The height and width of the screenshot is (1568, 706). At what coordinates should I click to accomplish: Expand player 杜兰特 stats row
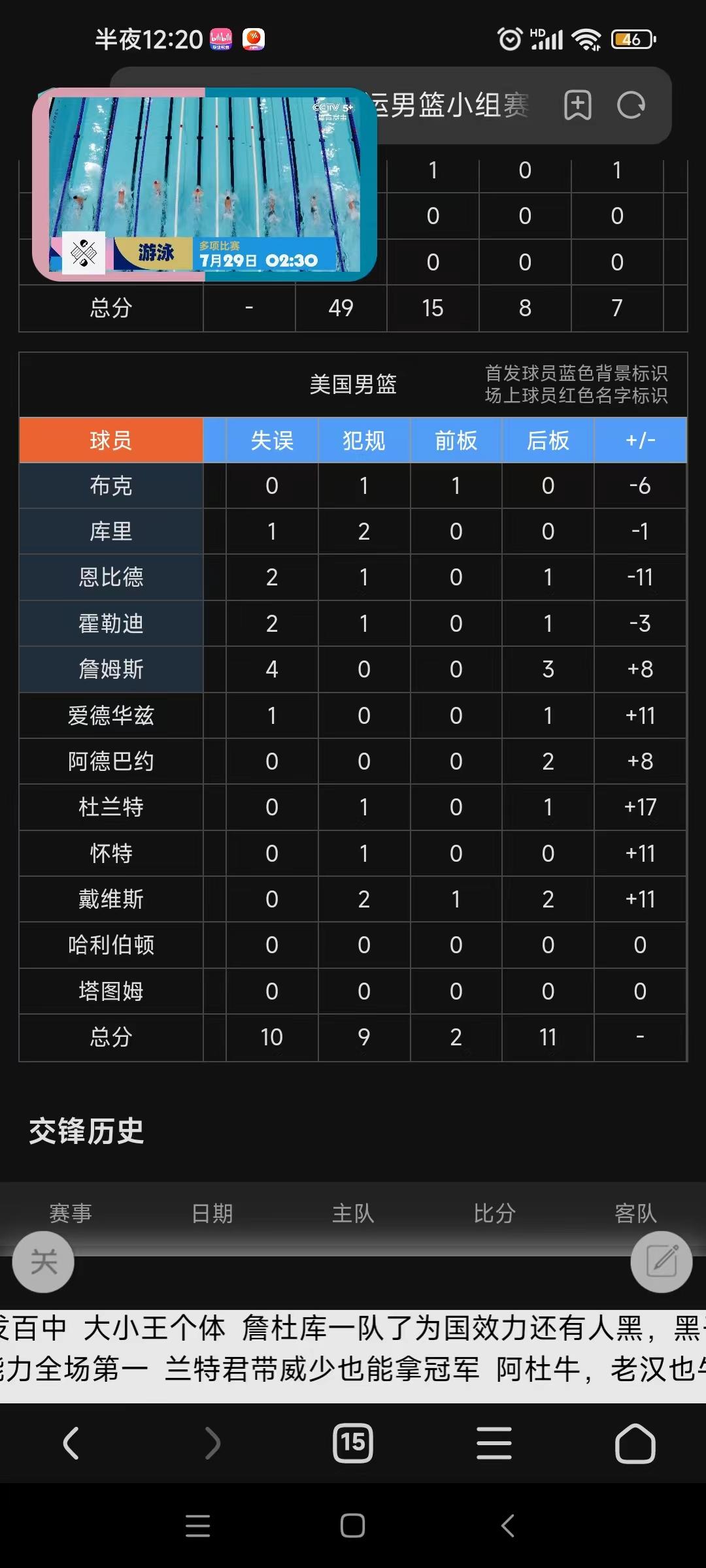111,807
